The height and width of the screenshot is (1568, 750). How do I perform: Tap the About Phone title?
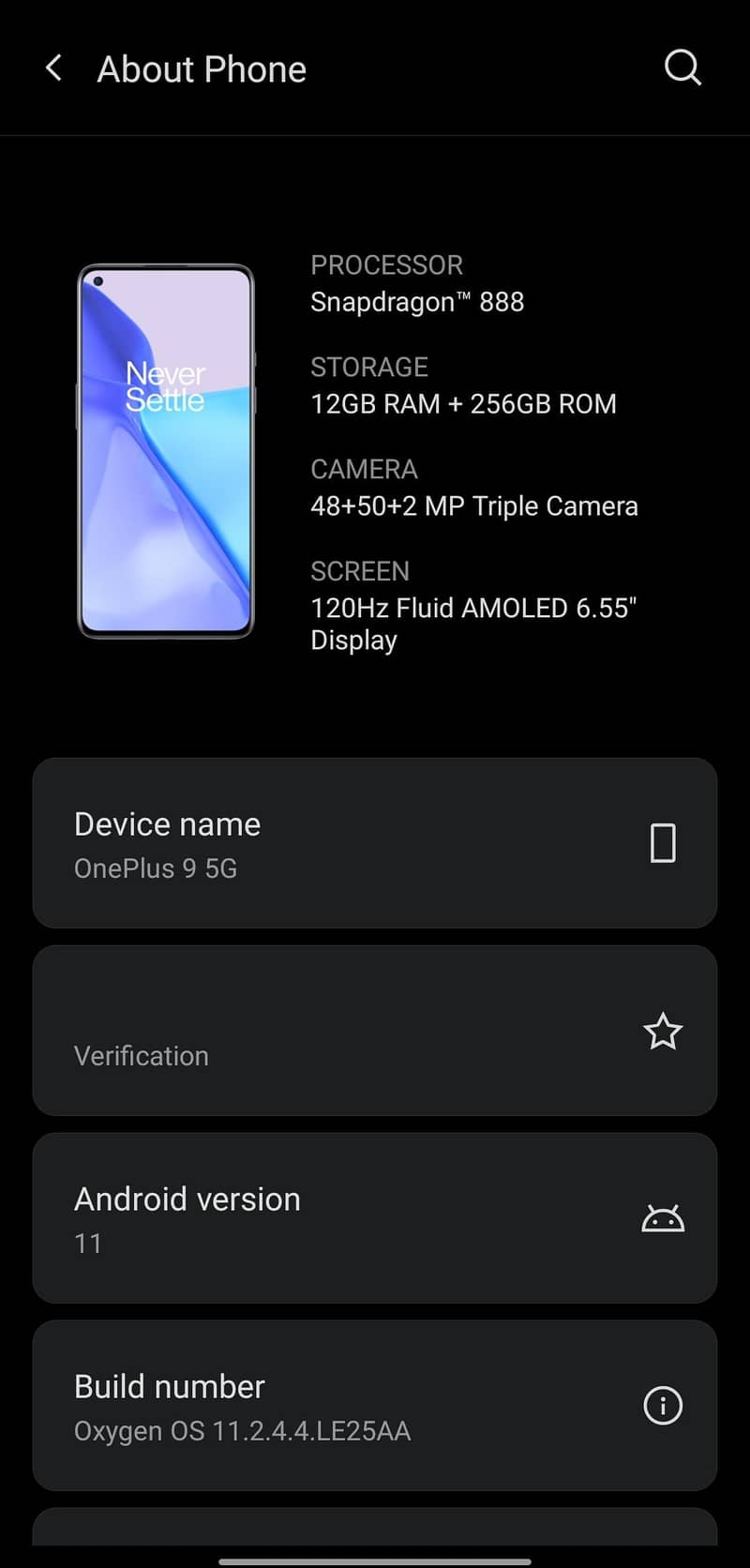pos(201,68)
